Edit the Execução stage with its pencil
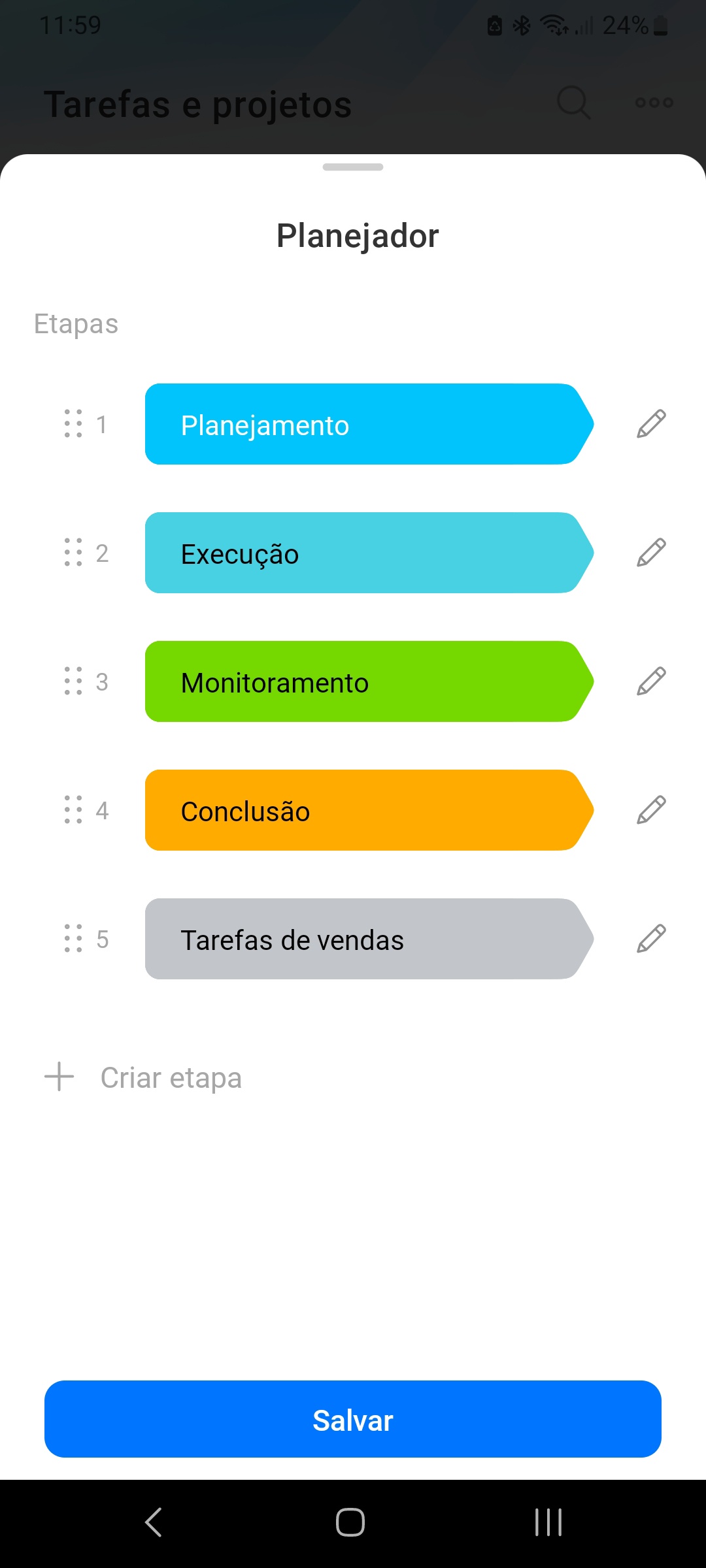 pyautogui.click(x=651, y=553)
